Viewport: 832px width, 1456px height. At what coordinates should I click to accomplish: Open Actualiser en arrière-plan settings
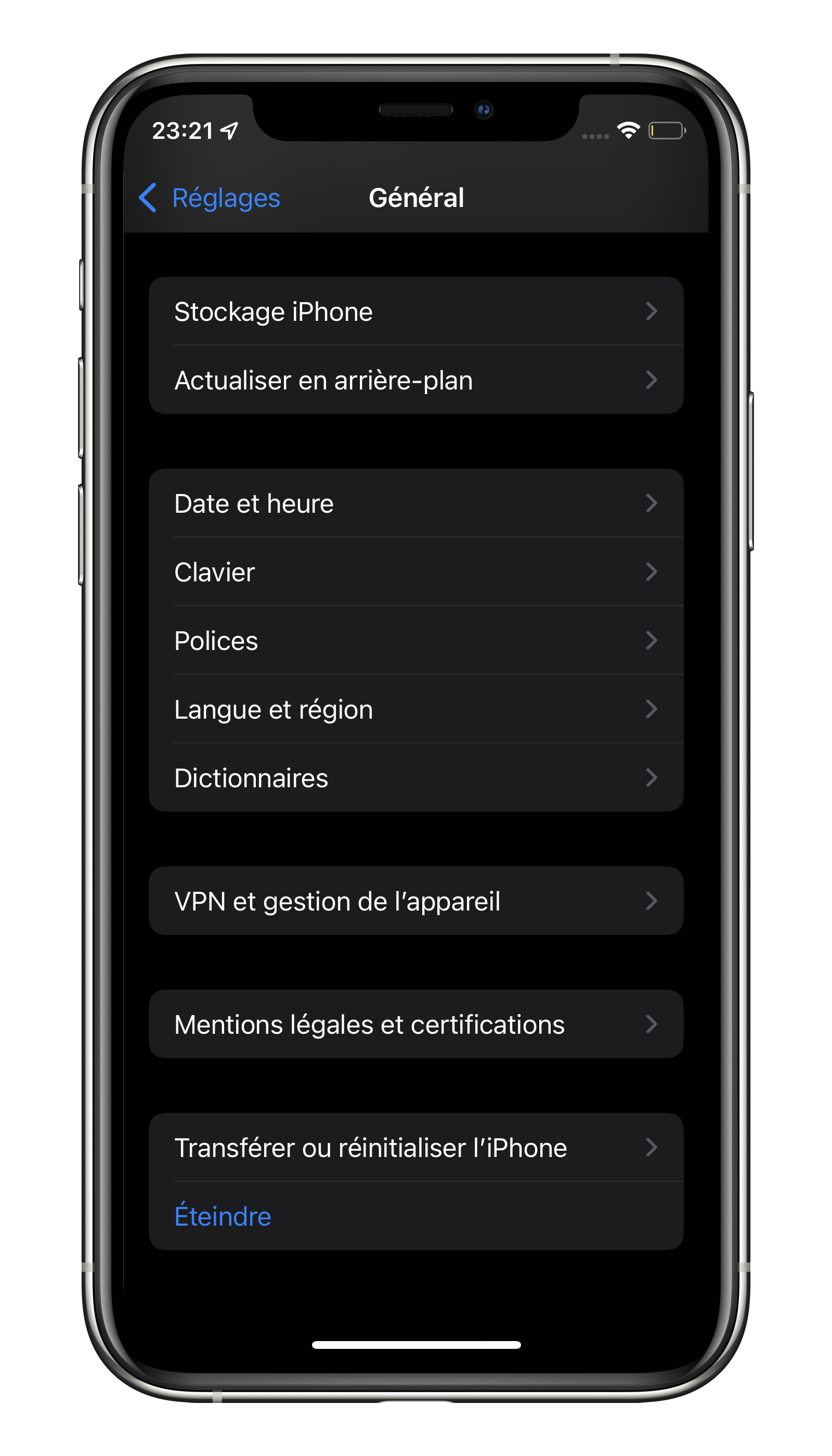416,380
